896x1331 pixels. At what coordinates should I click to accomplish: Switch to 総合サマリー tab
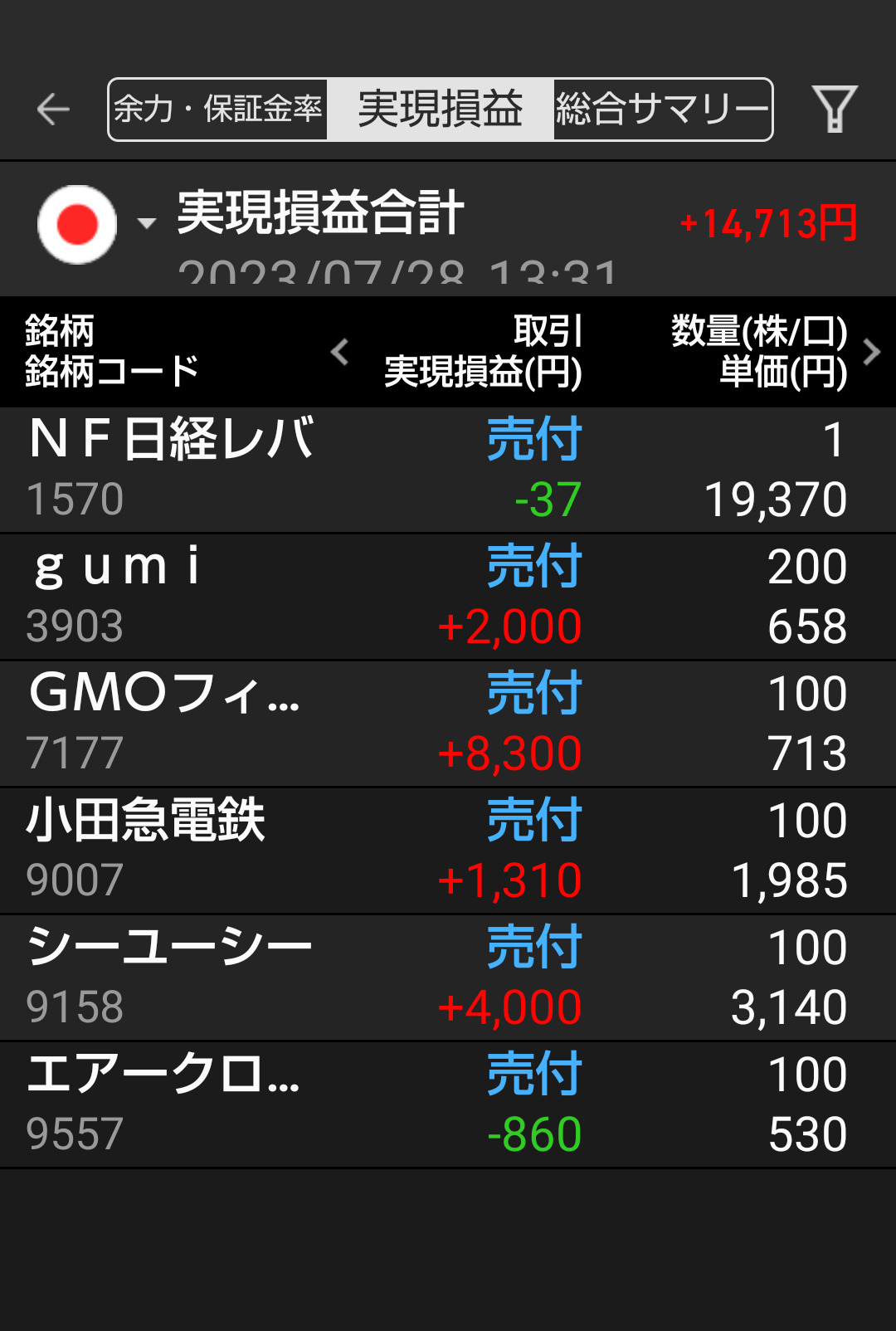click(662, 110)
